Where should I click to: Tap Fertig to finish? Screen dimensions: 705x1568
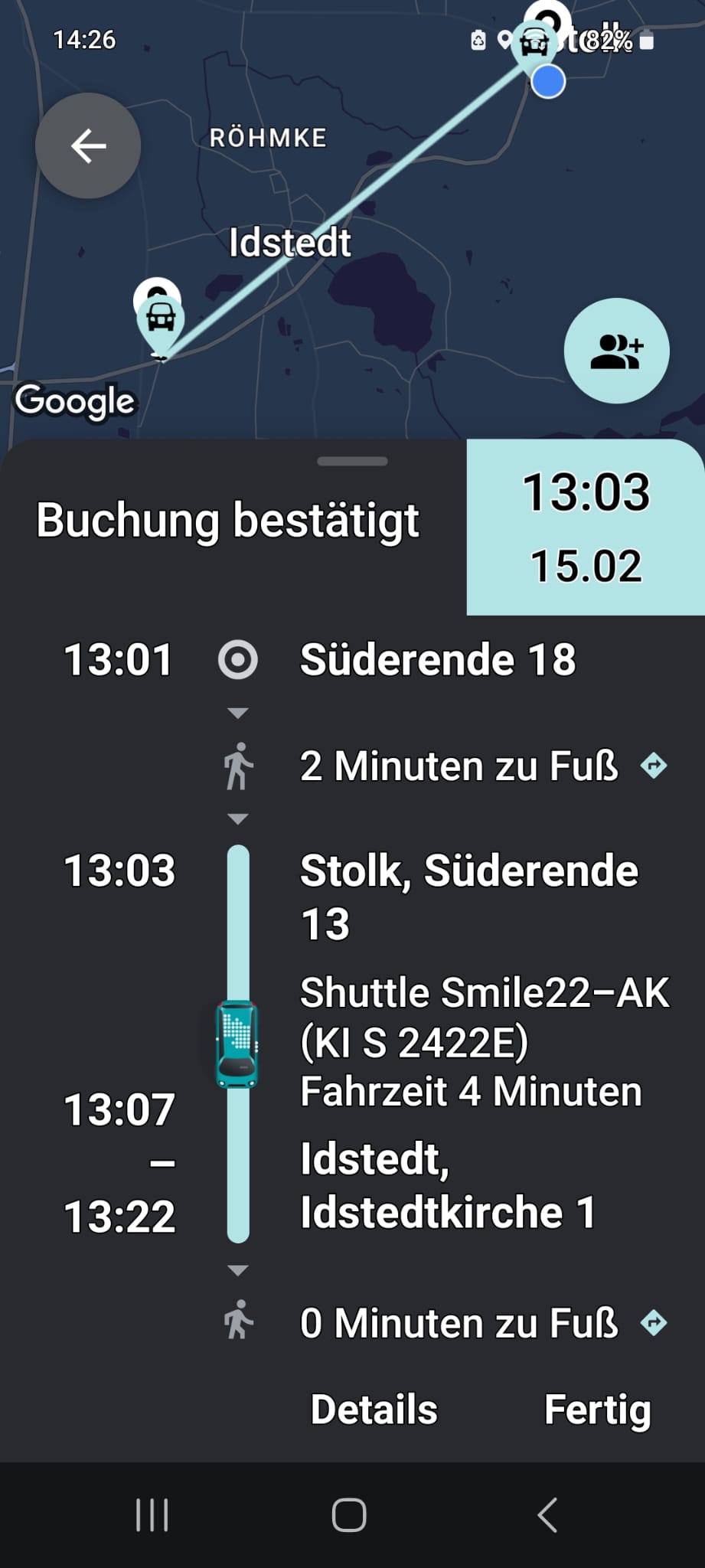pyautogui.click(x=597, y=1410)
